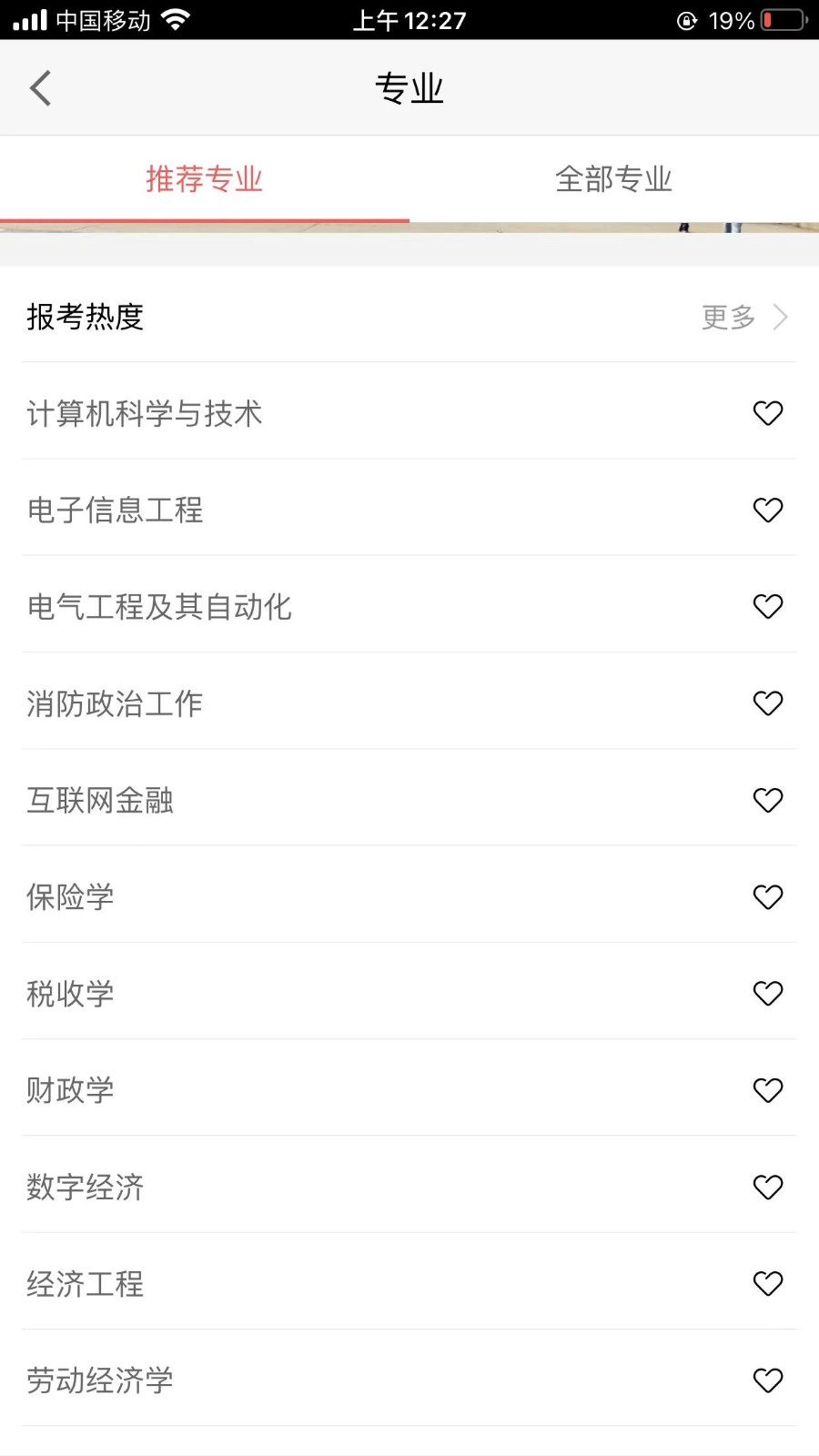The width and height of the screenshot is (819, 1456).
Task: Click the back arrow at top left
Action: click(x=39, y=87)
